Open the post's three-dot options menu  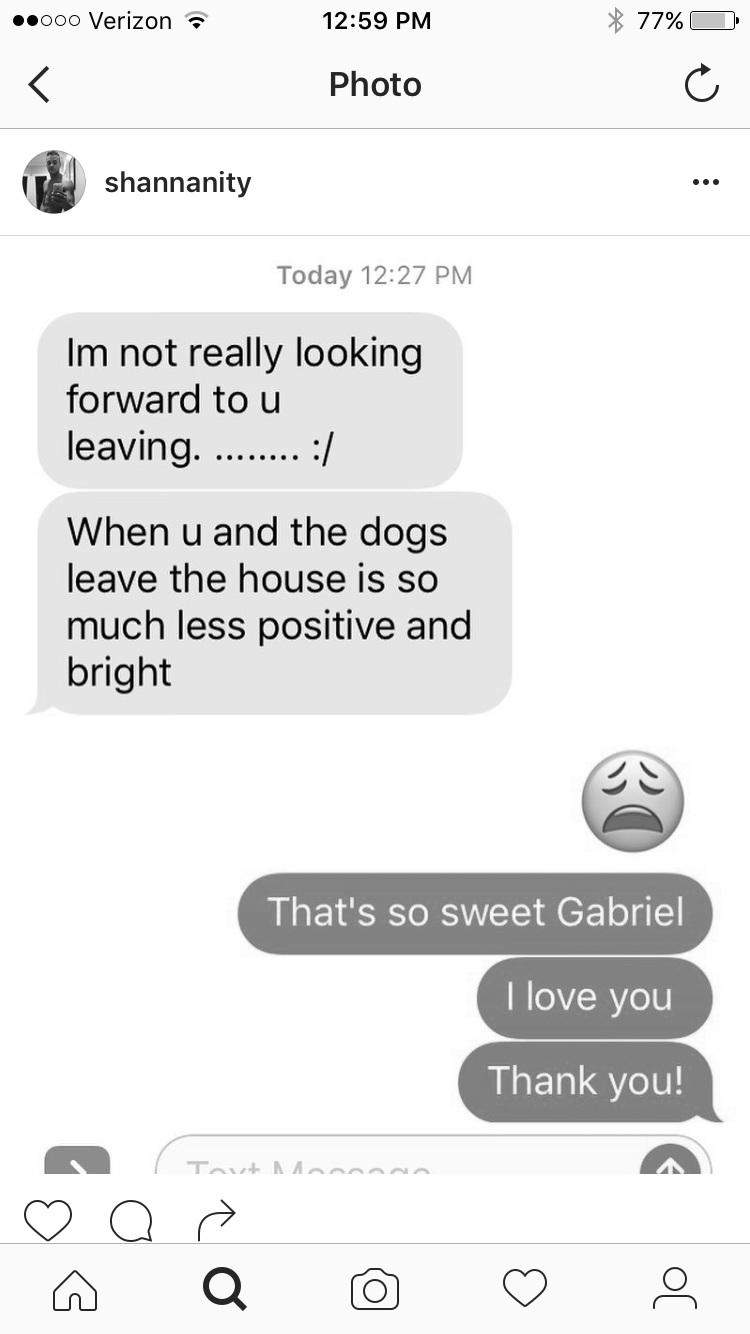(705, 183)
